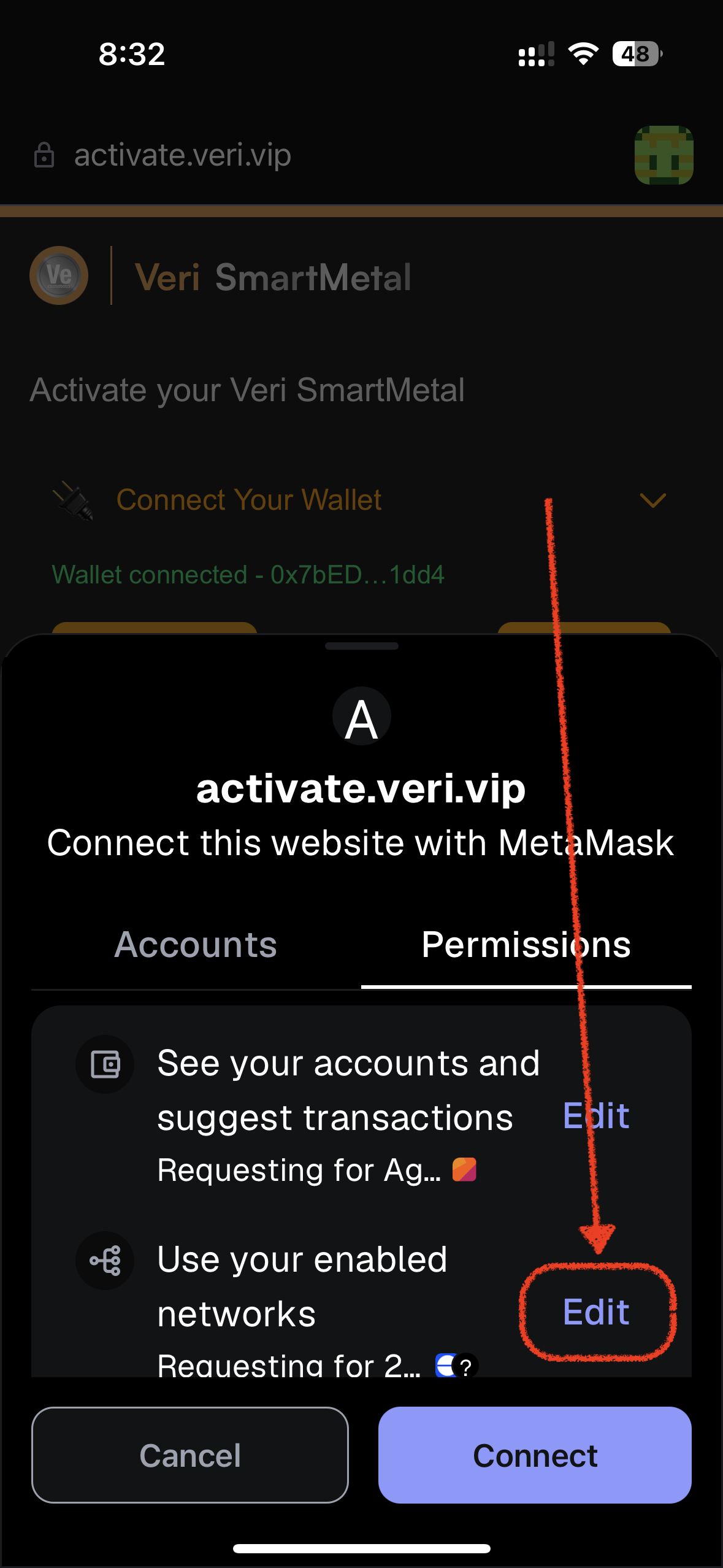Open the account avatar in browser bar
This screenshot has height=1568, width=723.
coord(664,155)
